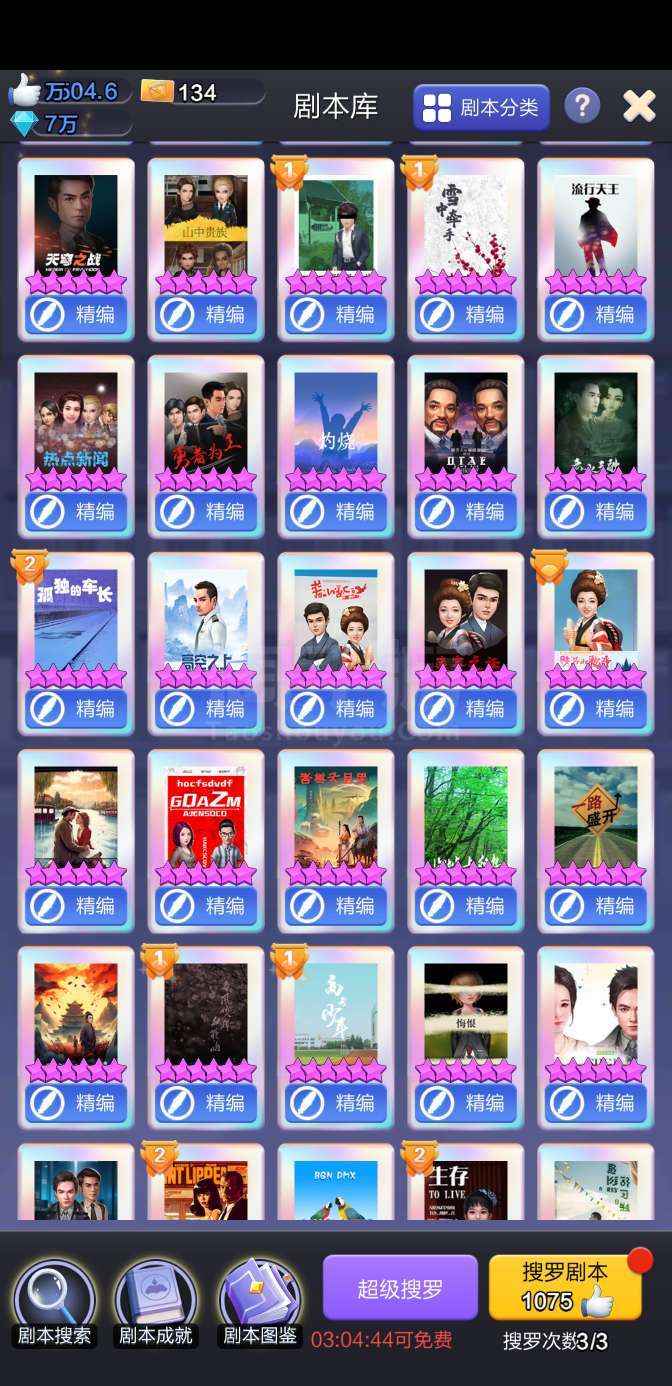Close the script library panel

639,106
